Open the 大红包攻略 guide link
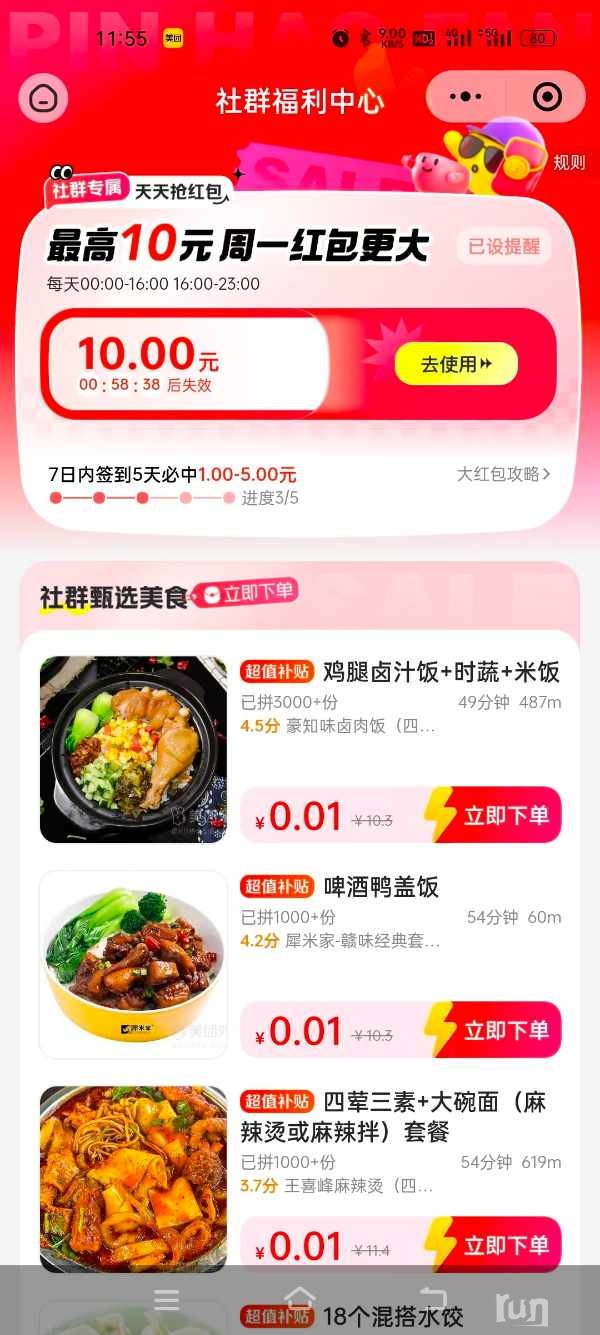600x1335 pixels. pos(503,474)
